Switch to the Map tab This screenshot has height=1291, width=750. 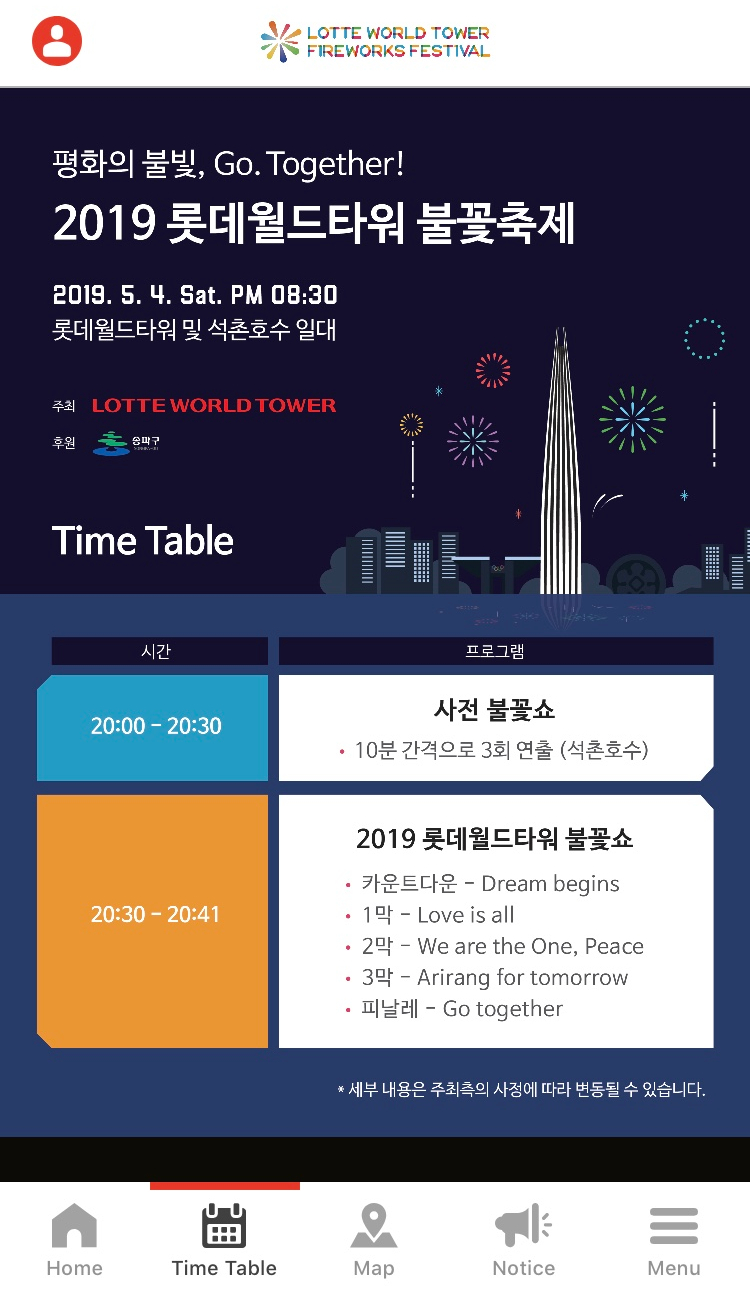click(x=374, y=1238)
